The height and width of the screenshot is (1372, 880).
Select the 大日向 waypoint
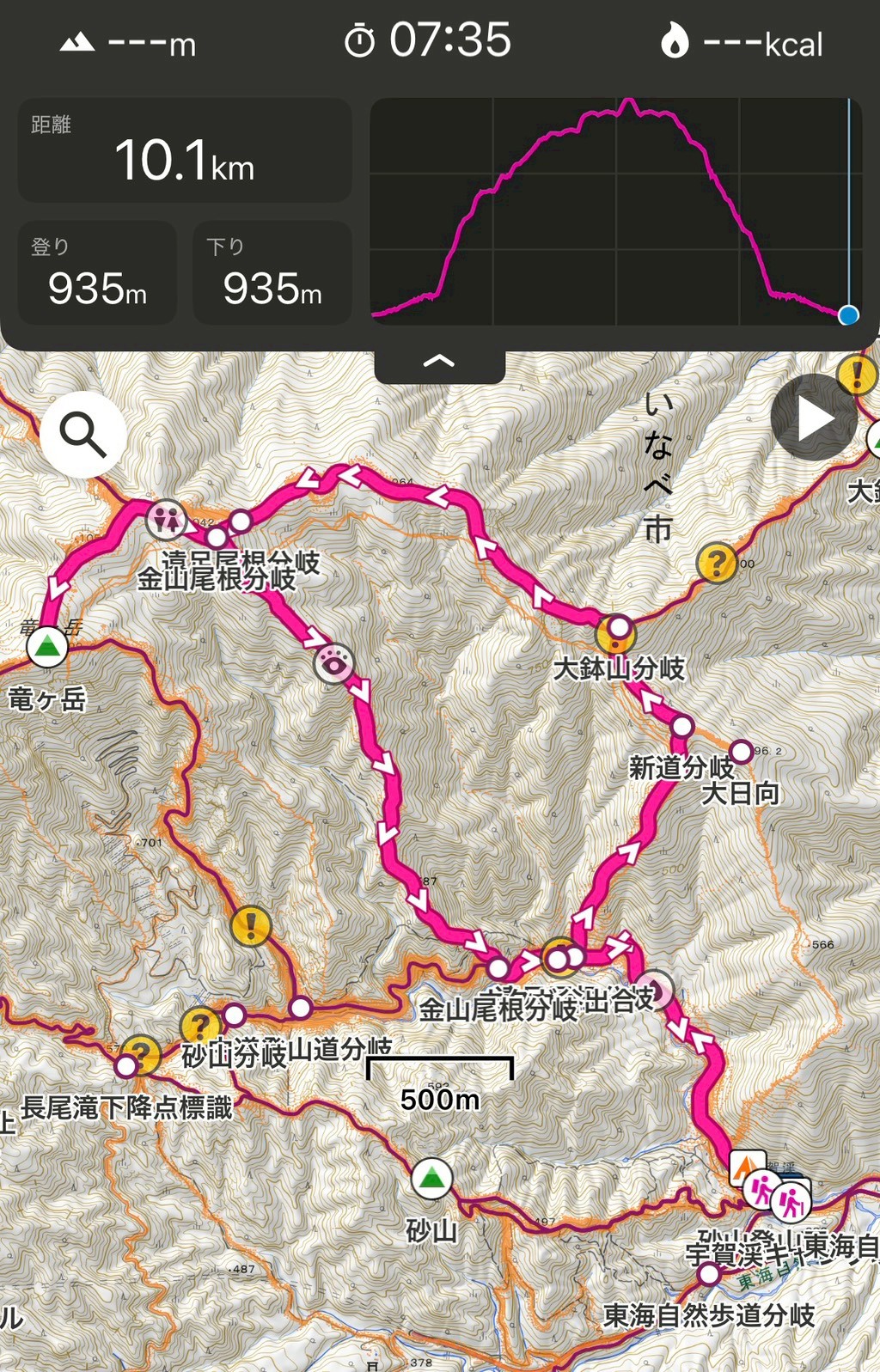741,751
